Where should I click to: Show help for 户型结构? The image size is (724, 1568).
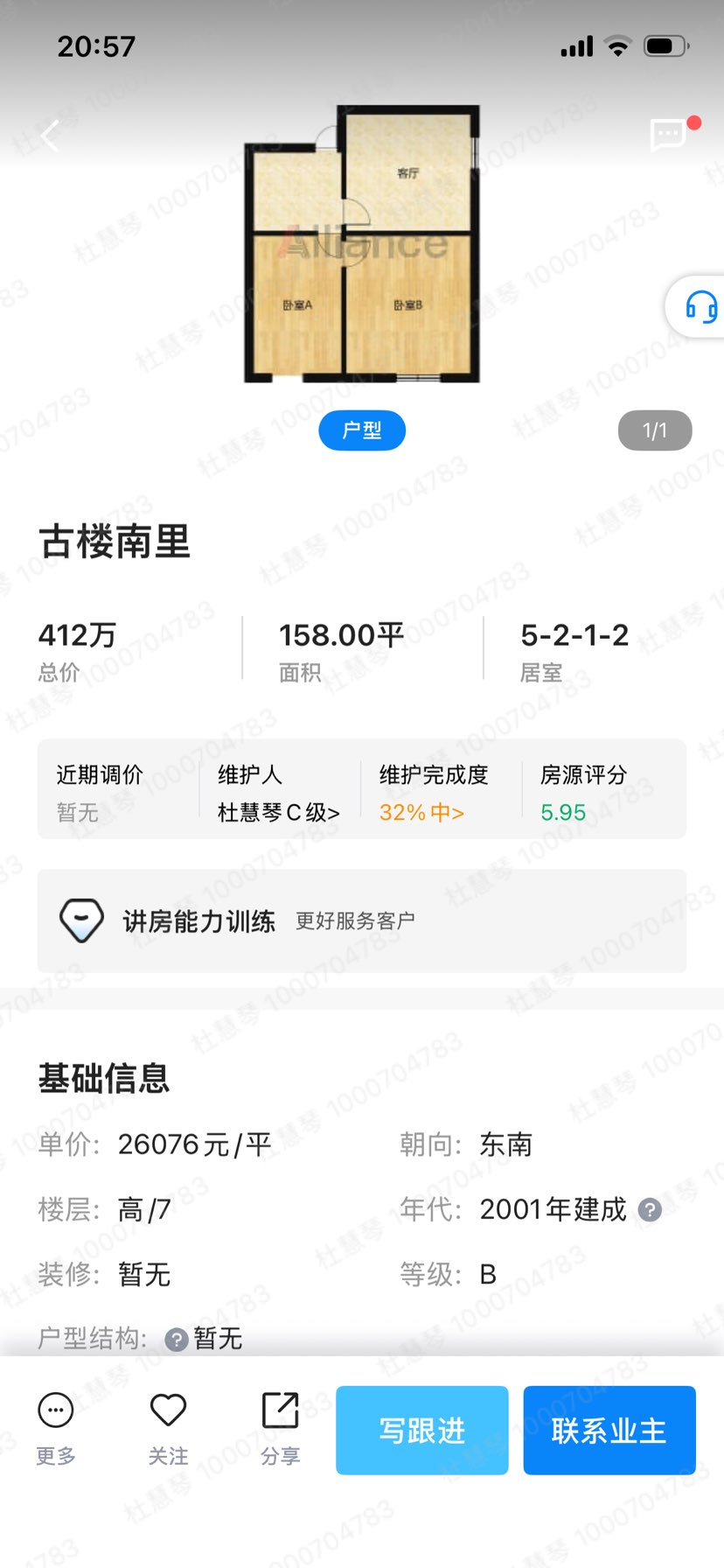tap(177, 1340)
